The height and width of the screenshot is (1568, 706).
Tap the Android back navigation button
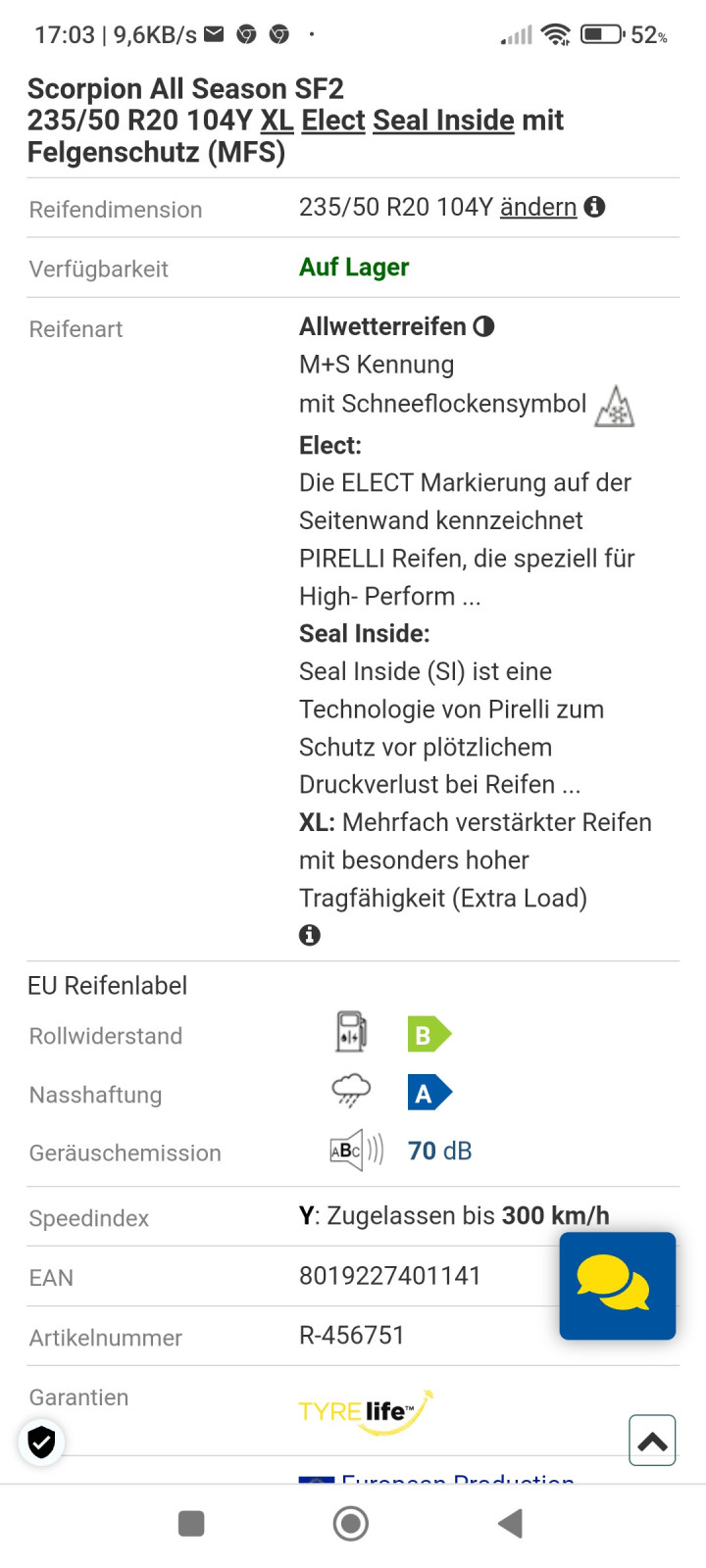click(508, 1523)
